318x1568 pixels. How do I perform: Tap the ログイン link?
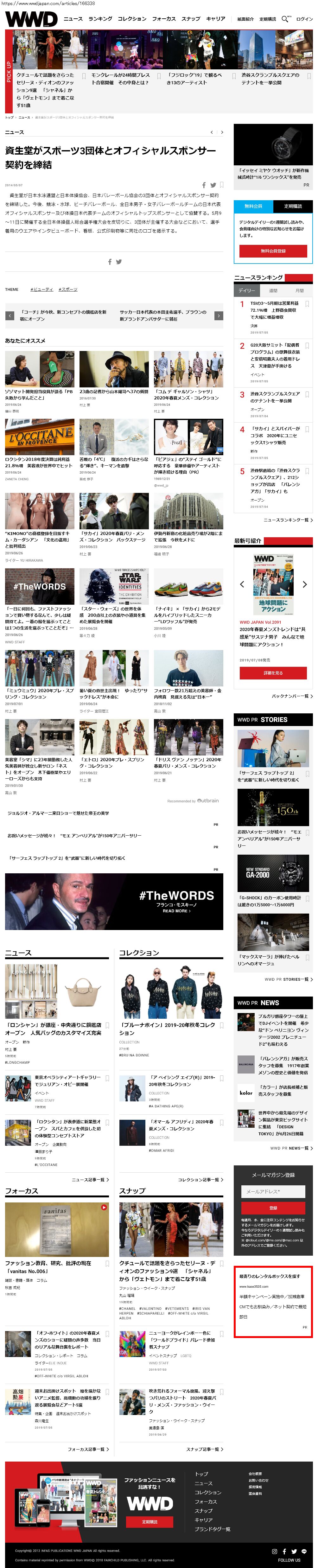304,19
